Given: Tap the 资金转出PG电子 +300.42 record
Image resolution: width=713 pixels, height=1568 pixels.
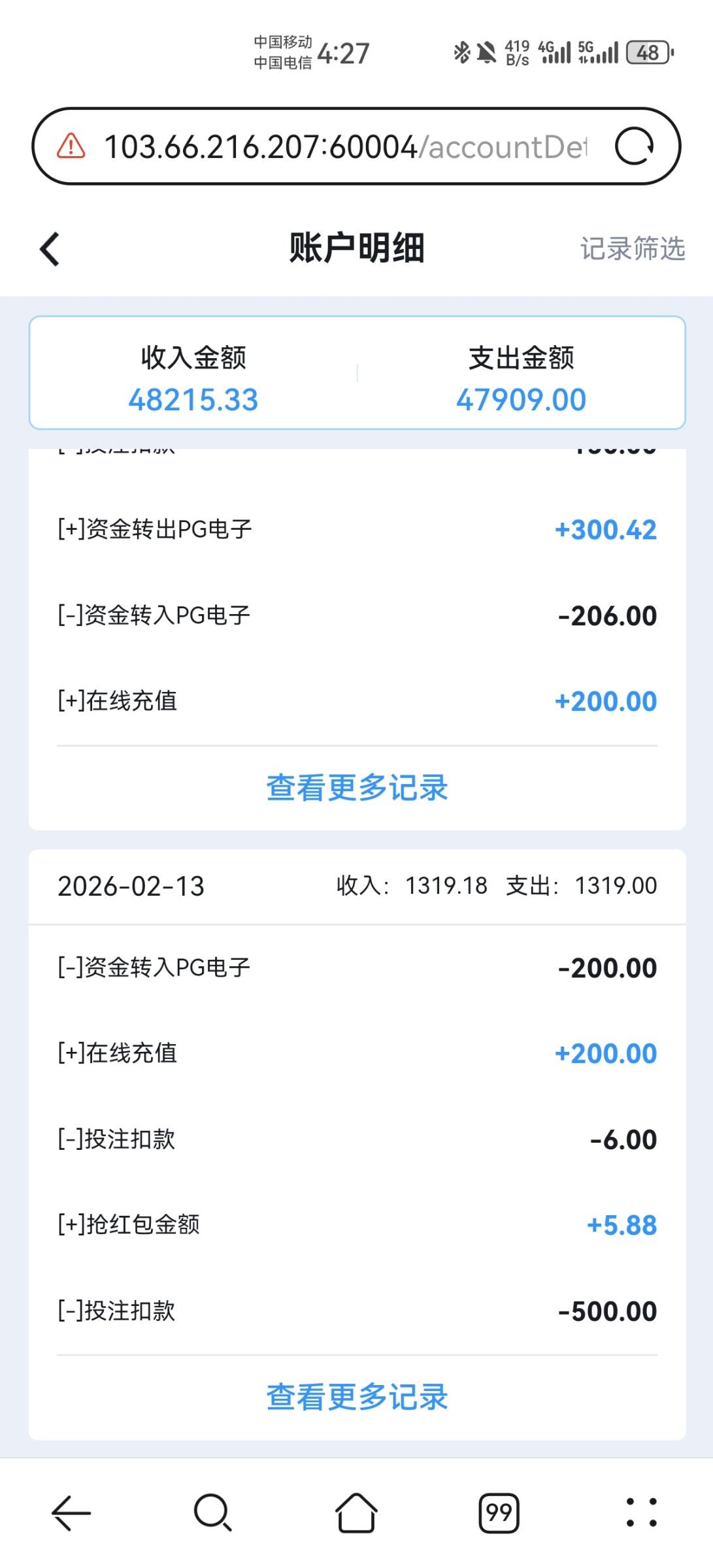Looking at the screenshot, I should point(356,529).
